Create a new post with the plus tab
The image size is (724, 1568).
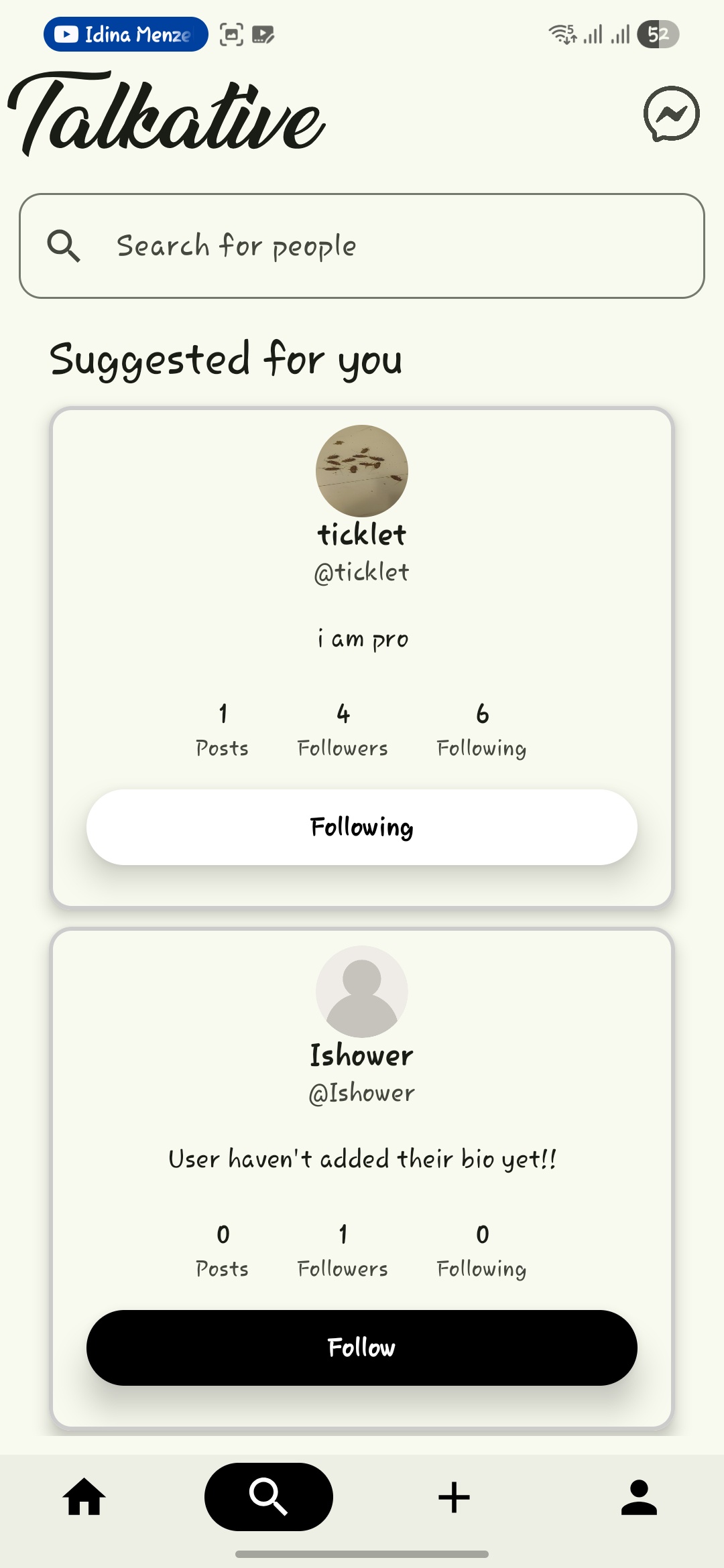pyautogui.click(x=454, y=1497)
